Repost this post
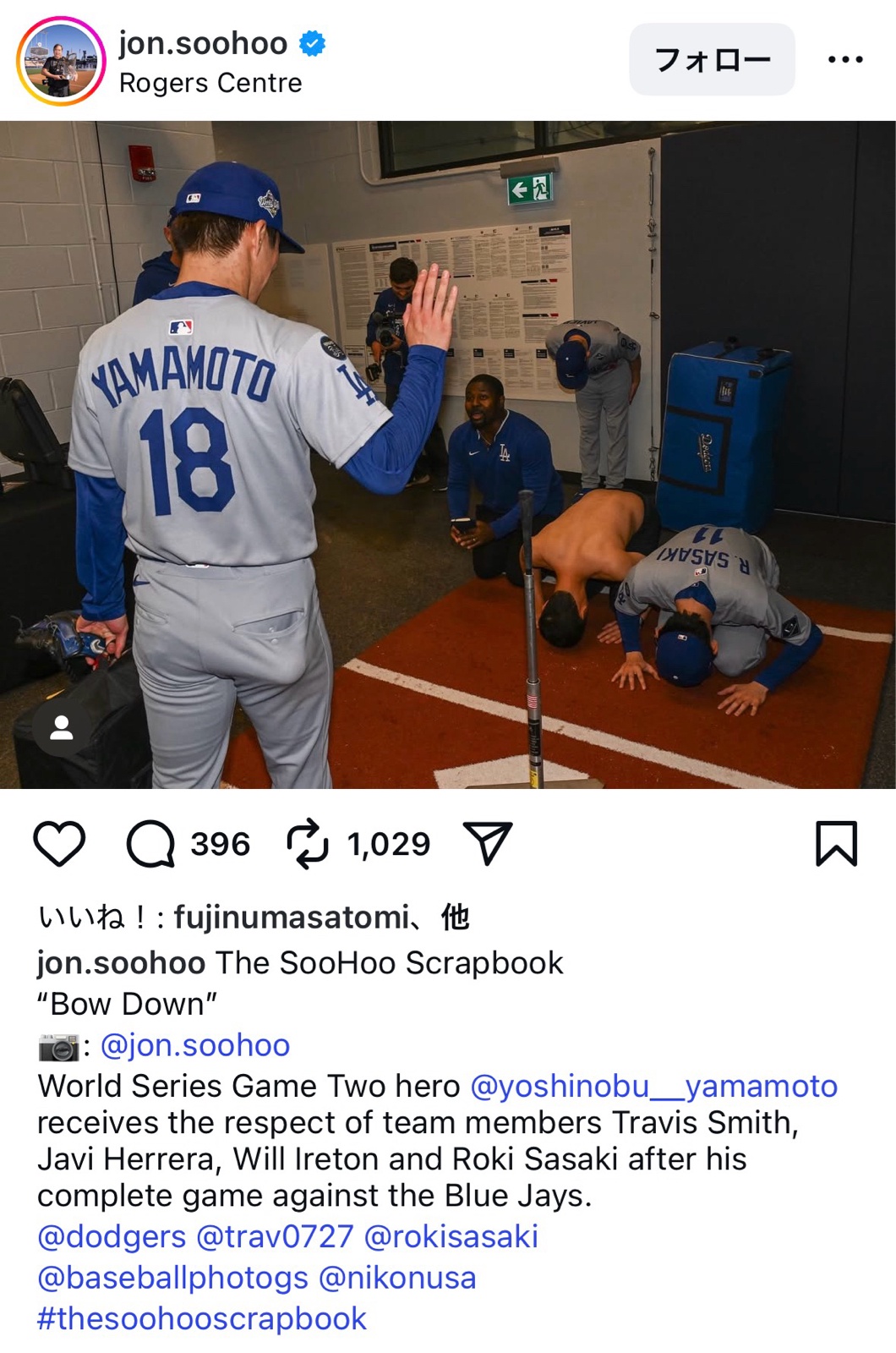 (307, 843)
